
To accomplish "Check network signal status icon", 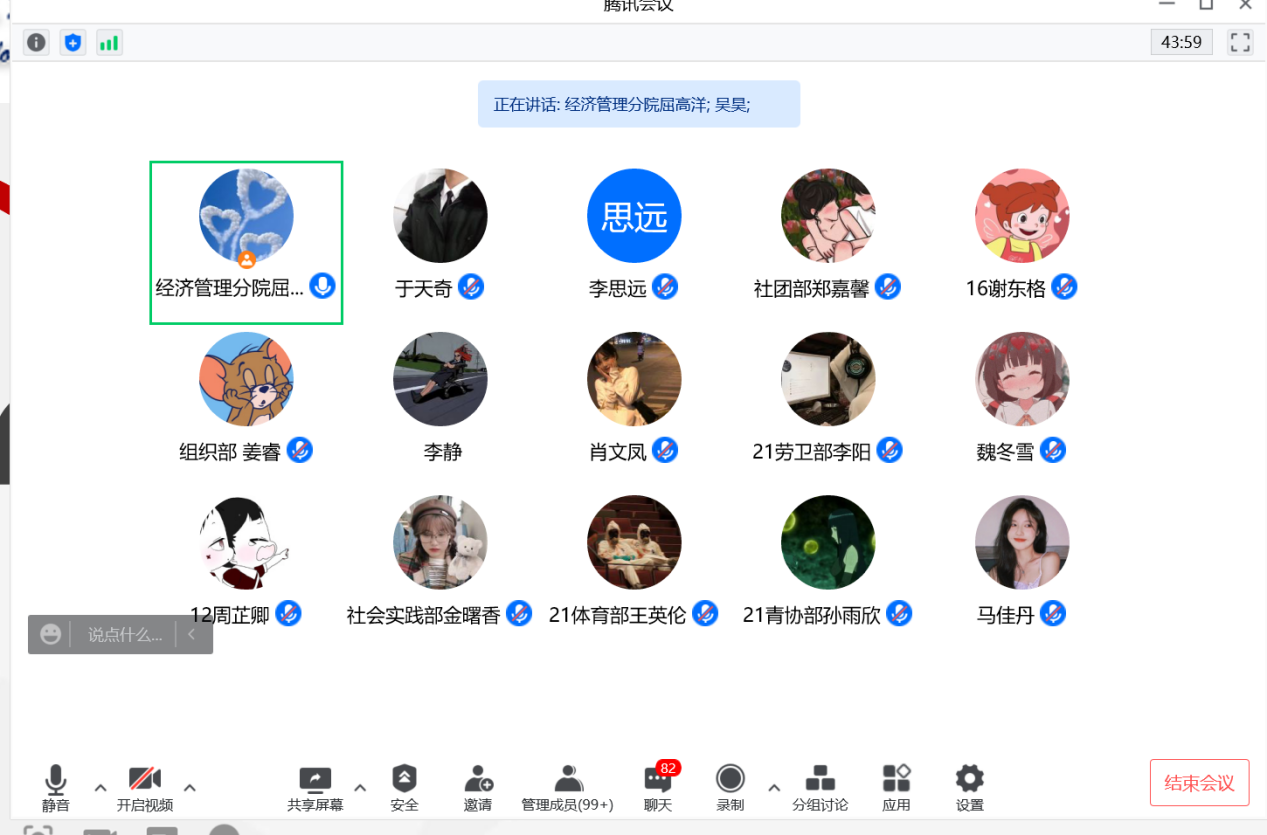I will click(x=109, y=43).
